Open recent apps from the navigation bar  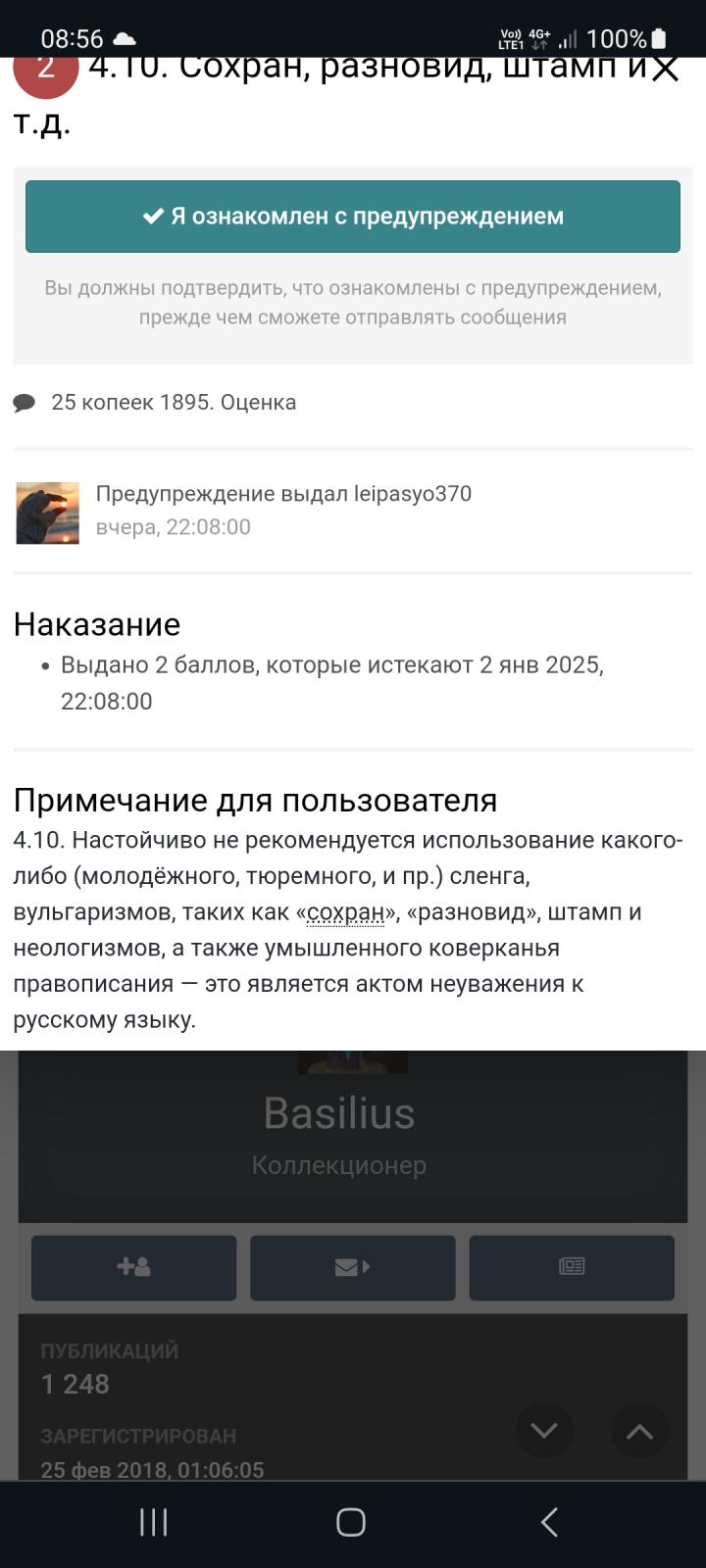154,1522
